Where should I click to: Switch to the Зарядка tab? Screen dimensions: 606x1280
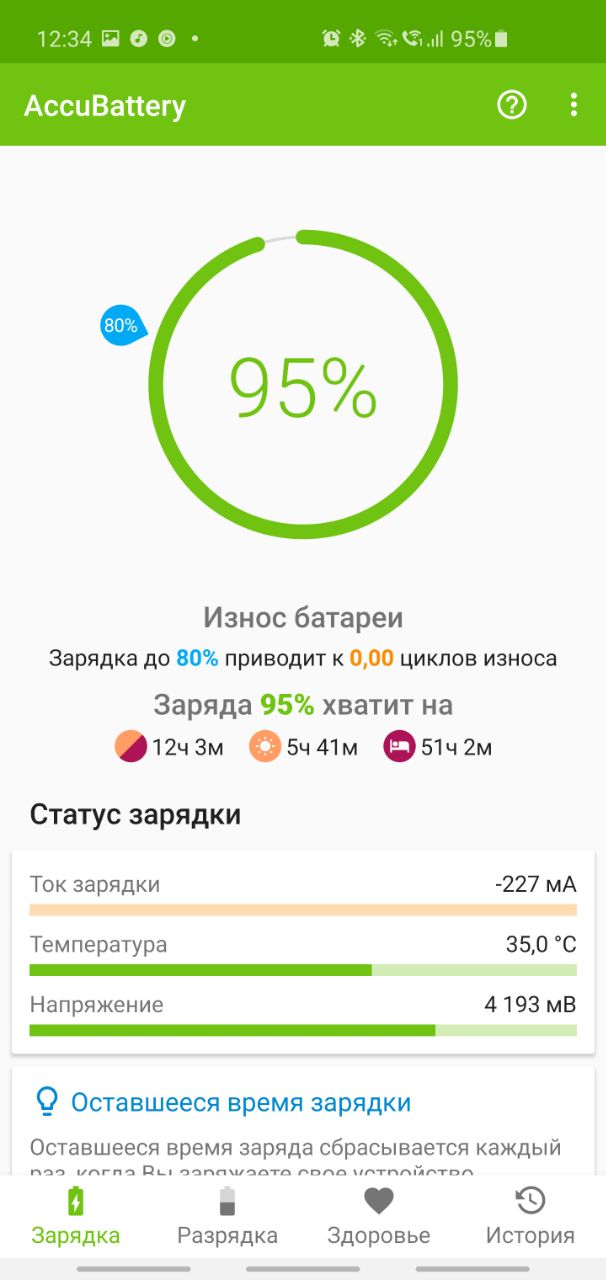click(76, 1216)
